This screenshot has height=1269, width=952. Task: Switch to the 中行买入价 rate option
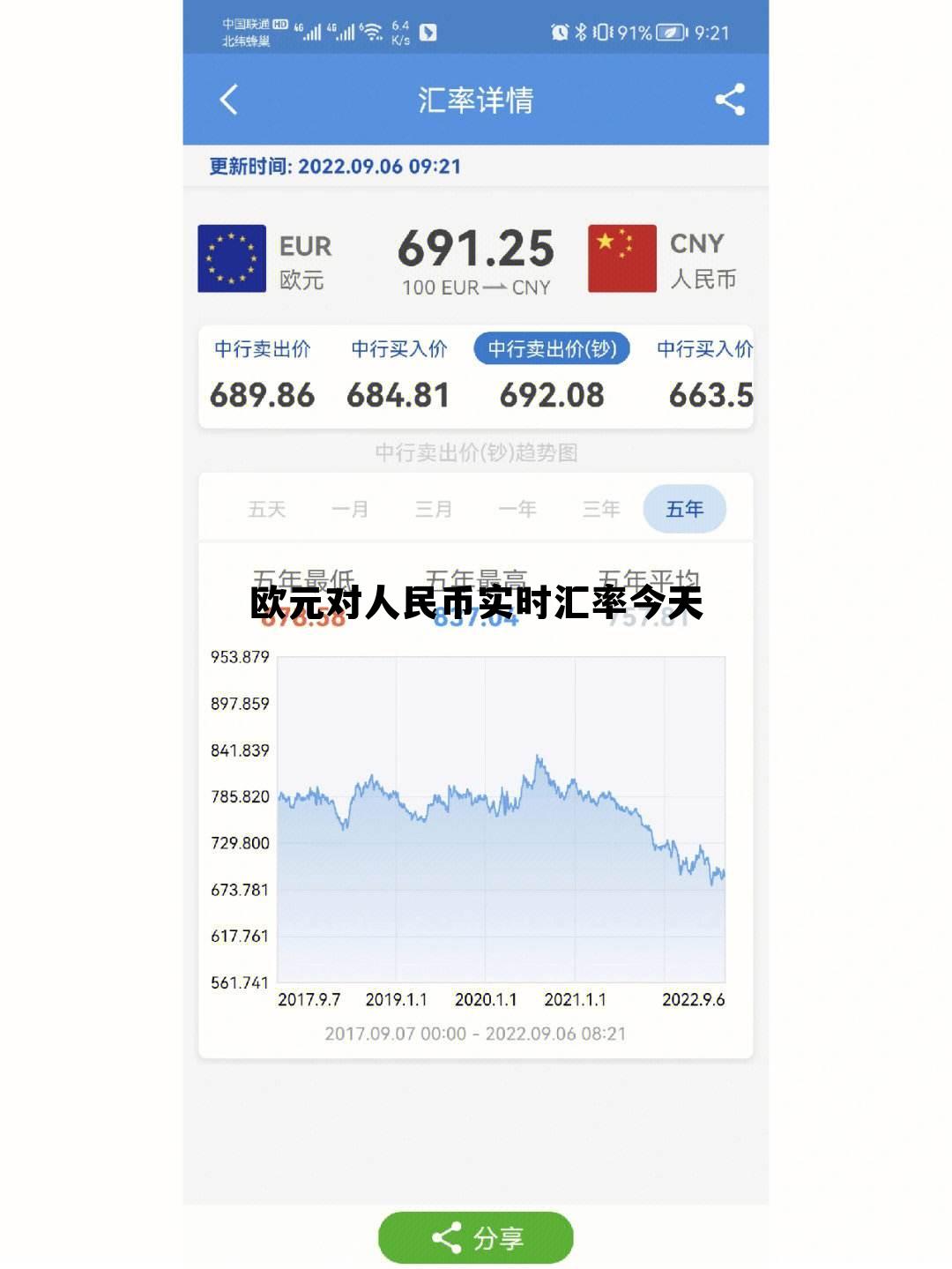(401, 349)
